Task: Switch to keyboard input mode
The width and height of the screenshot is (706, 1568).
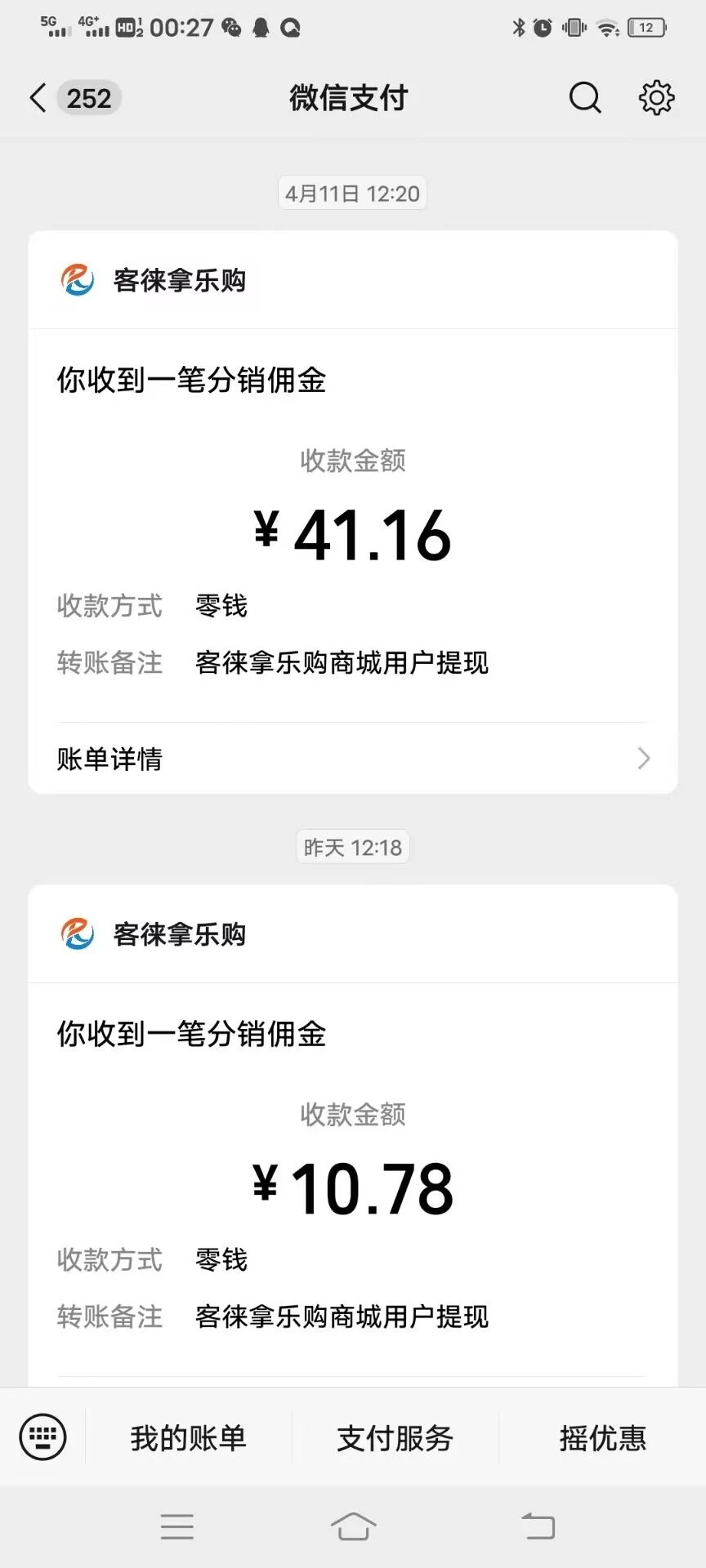Action: click(x=42, y=1437)
